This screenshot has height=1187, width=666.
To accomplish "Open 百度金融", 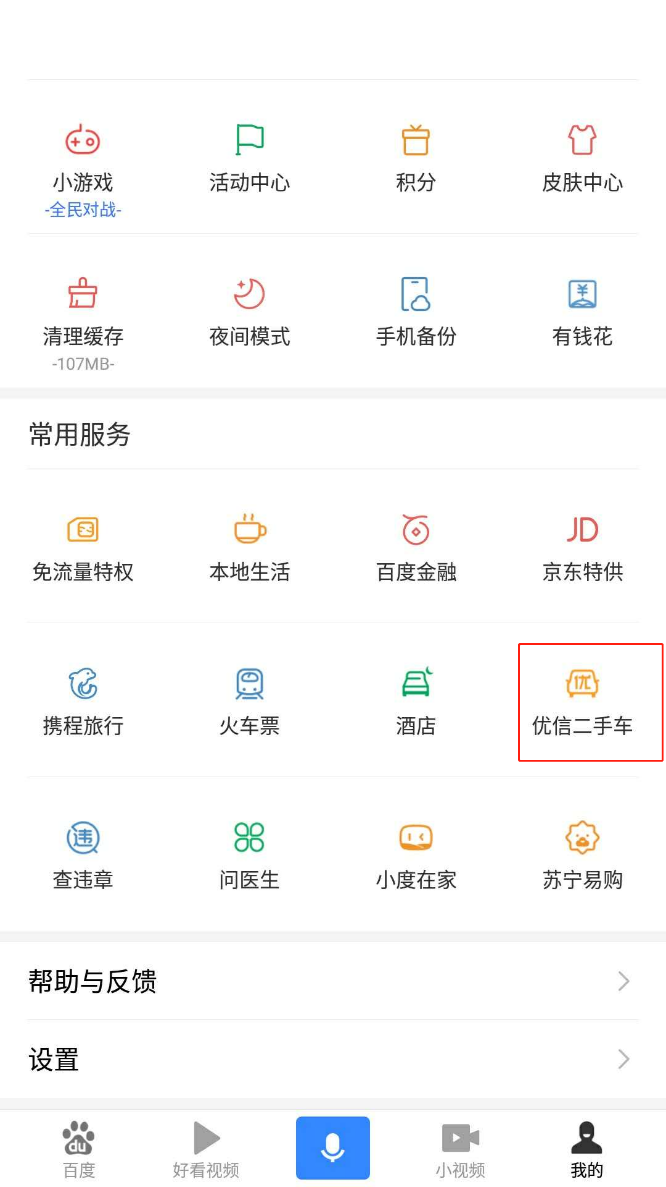I will click(x=416, y=548).
